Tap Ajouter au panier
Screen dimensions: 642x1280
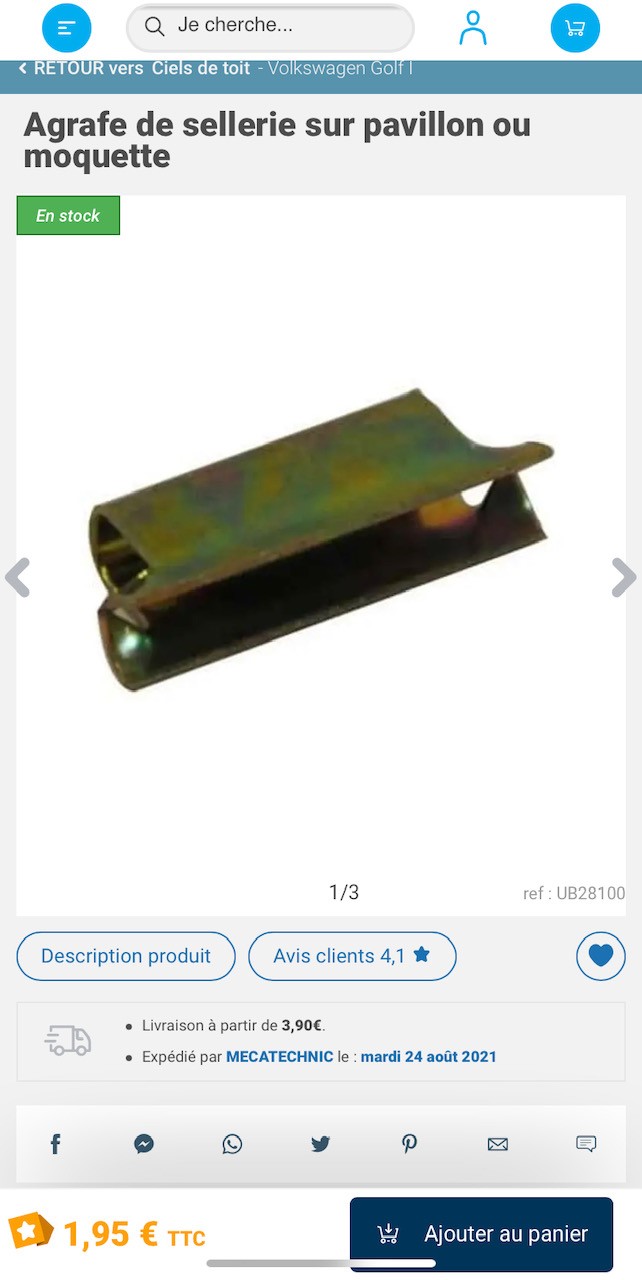pyautogui.click(x=481, y=1234)
